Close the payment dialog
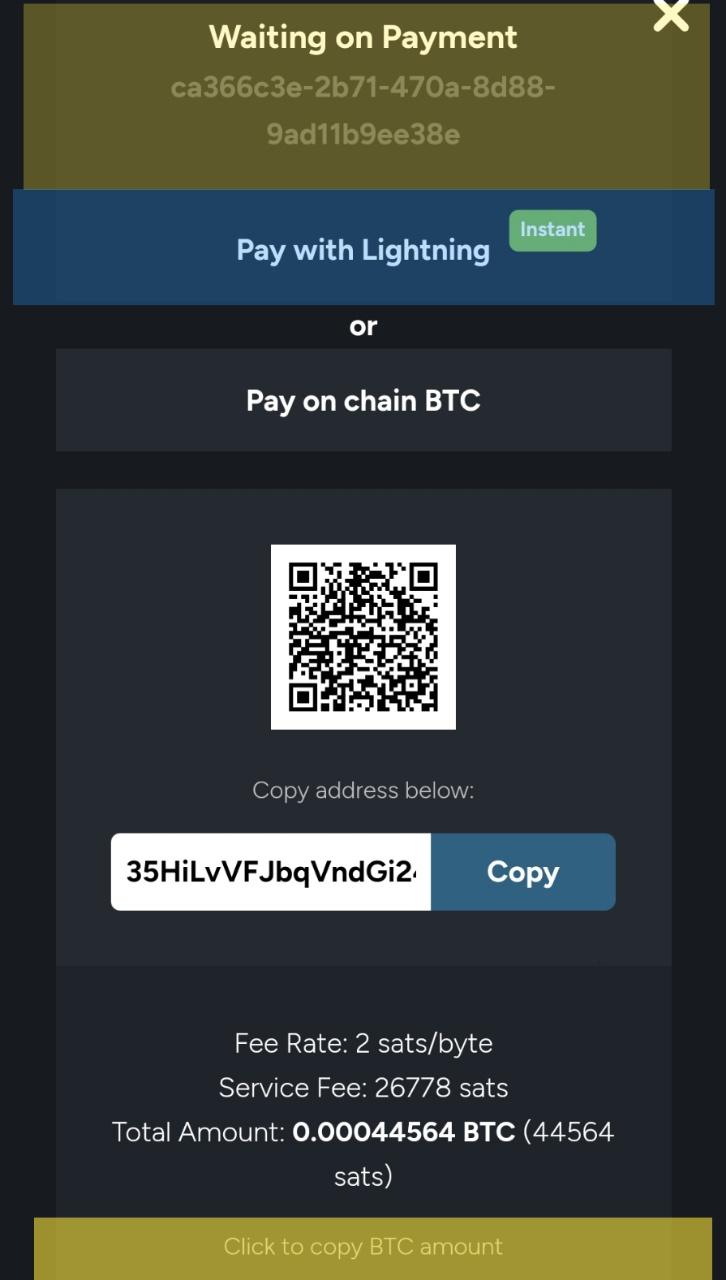Image resolution: width=726 pixels, height=1280 pixels. click(670, 15)
